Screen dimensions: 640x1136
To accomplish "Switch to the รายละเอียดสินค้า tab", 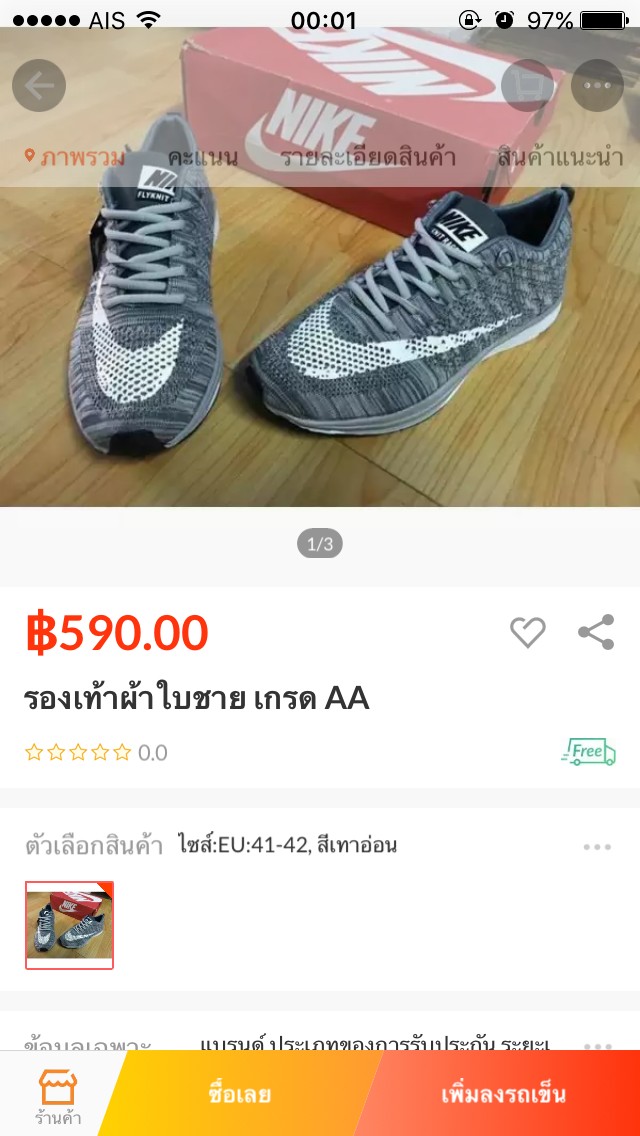I will point(368,157).
